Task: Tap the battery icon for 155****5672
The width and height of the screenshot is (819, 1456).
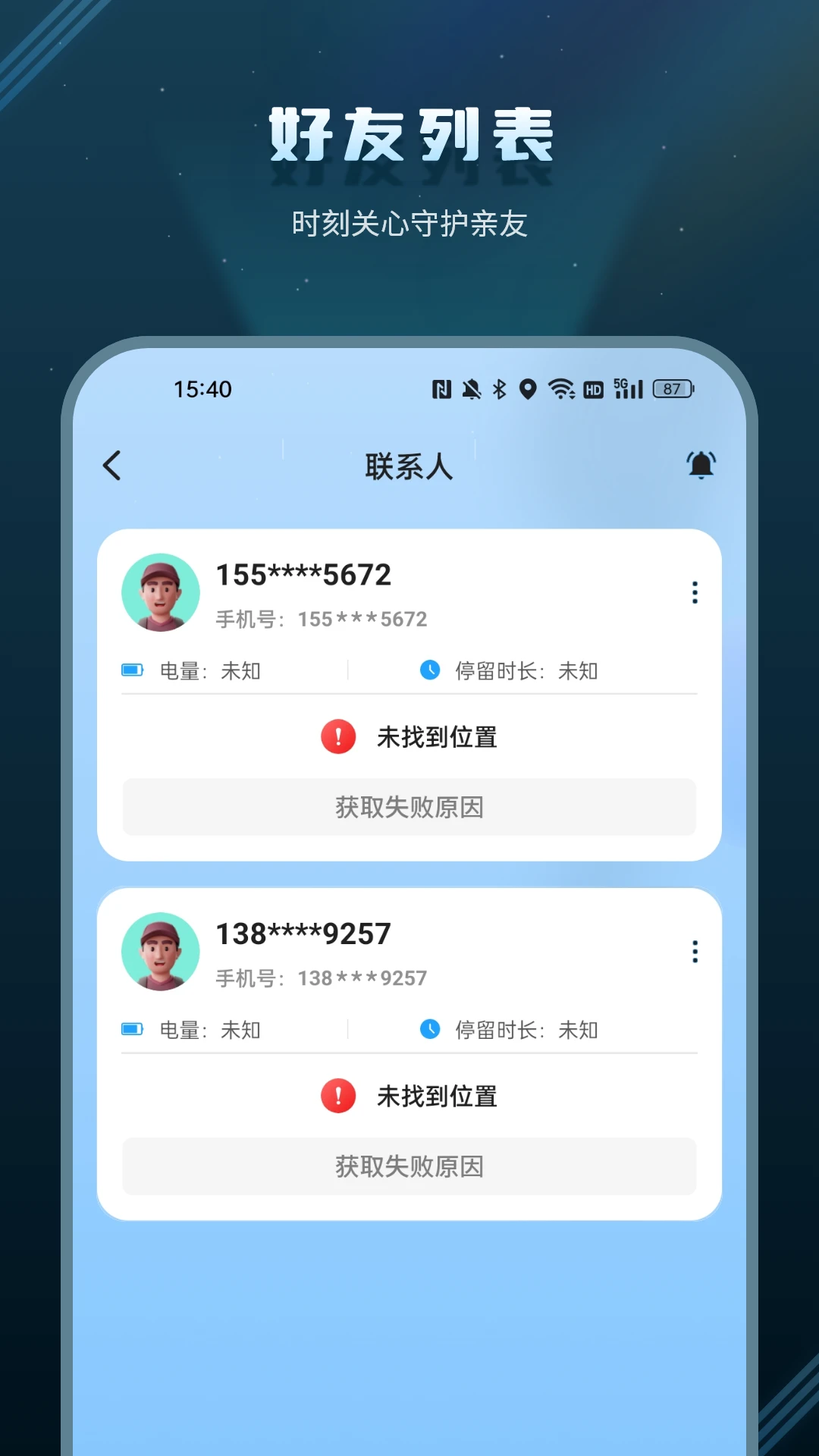Action: [x=133, y=670]
